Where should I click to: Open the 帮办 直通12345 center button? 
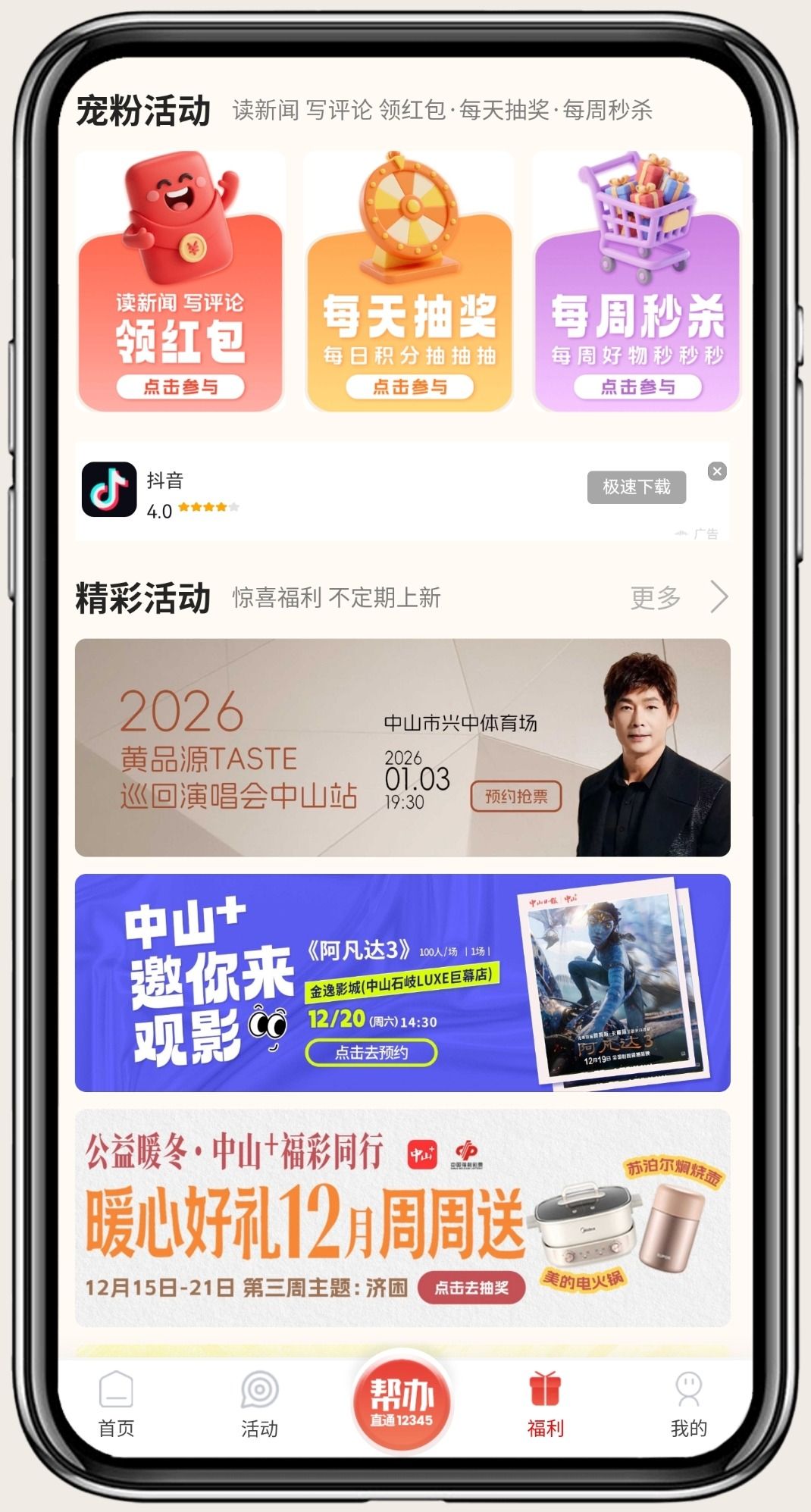click(x=402, y=1402)
